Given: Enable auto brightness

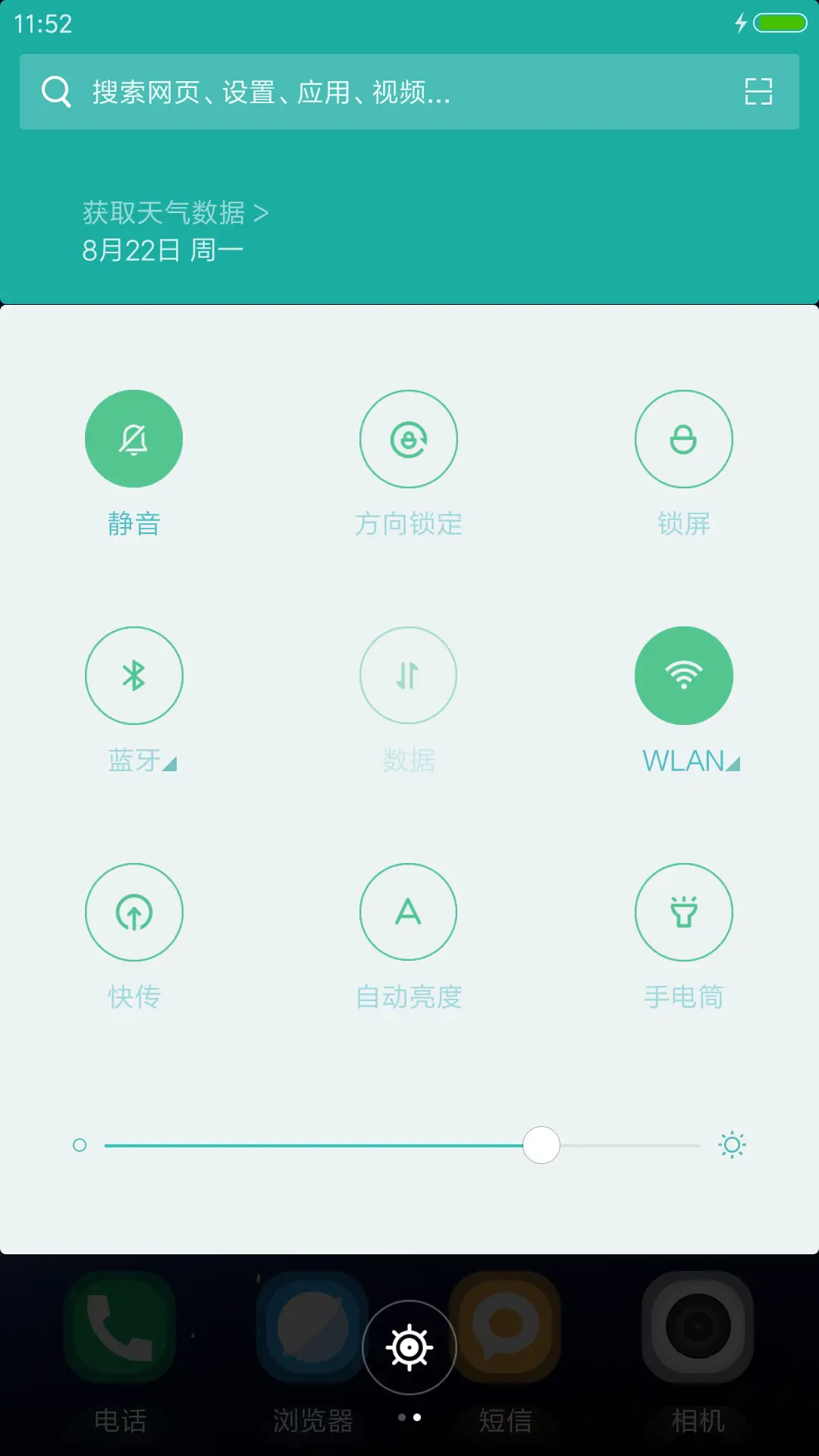Looking at the screenshot, I should point(409,912).
